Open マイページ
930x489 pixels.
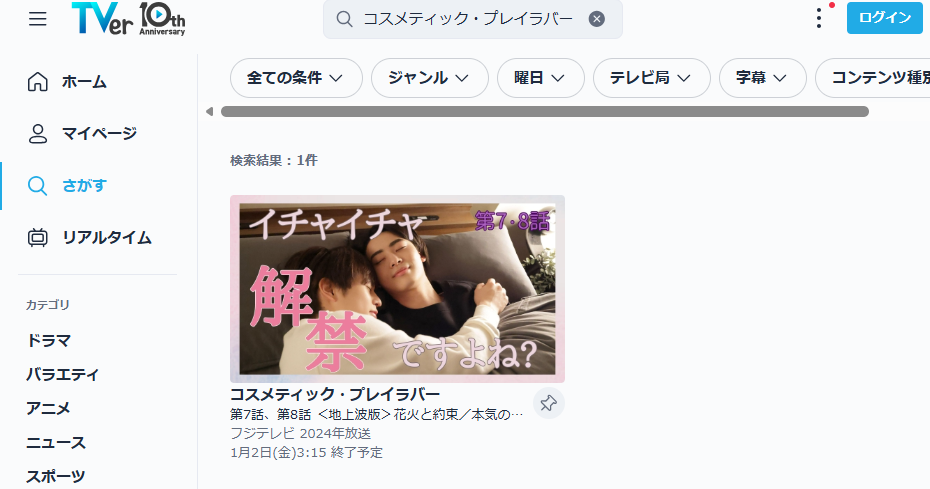pos(98,133)
